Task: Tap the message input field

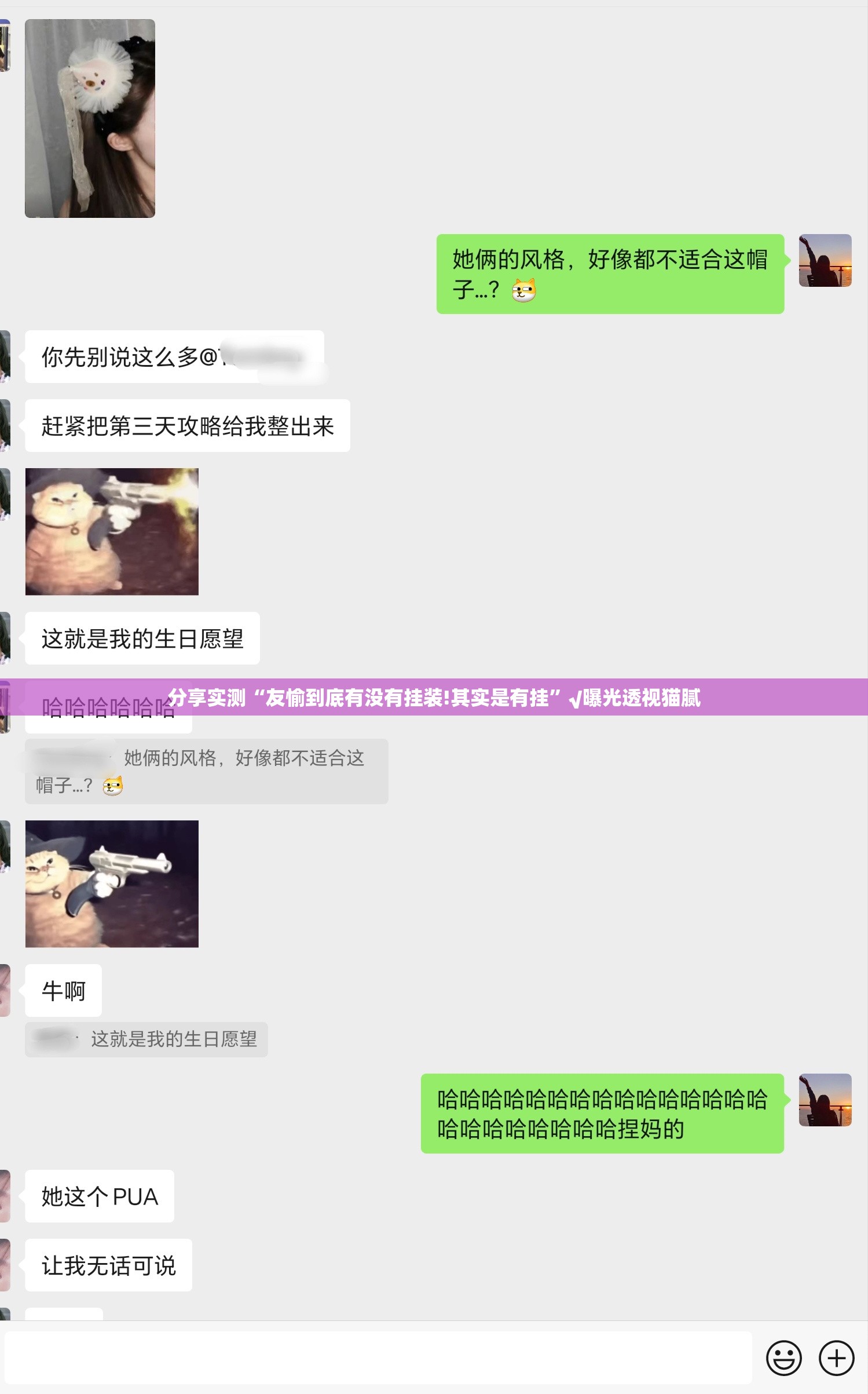Action: (x=378, y=1357)
